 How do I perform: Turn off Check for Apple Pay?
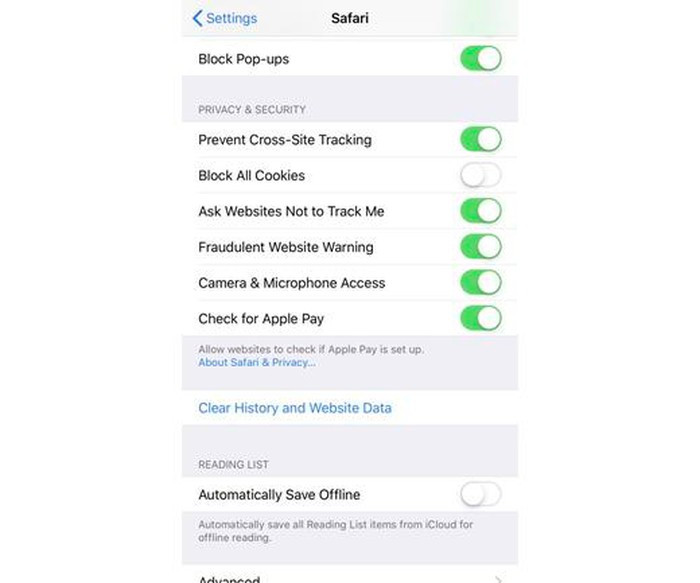pyautogui.click(x=480, y=319)
